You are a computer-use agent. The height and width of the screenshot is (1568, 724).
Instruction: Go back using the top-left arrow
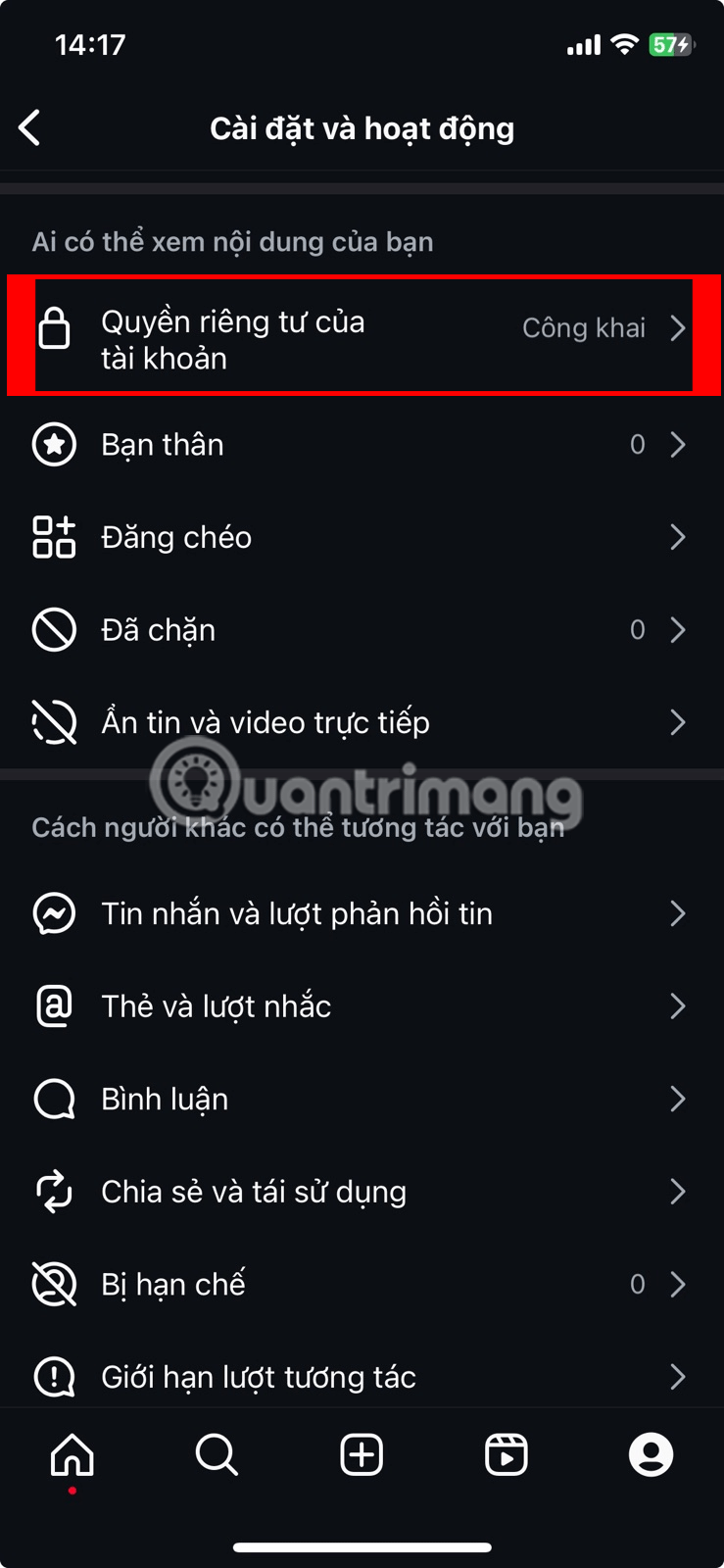pos(30,128)
